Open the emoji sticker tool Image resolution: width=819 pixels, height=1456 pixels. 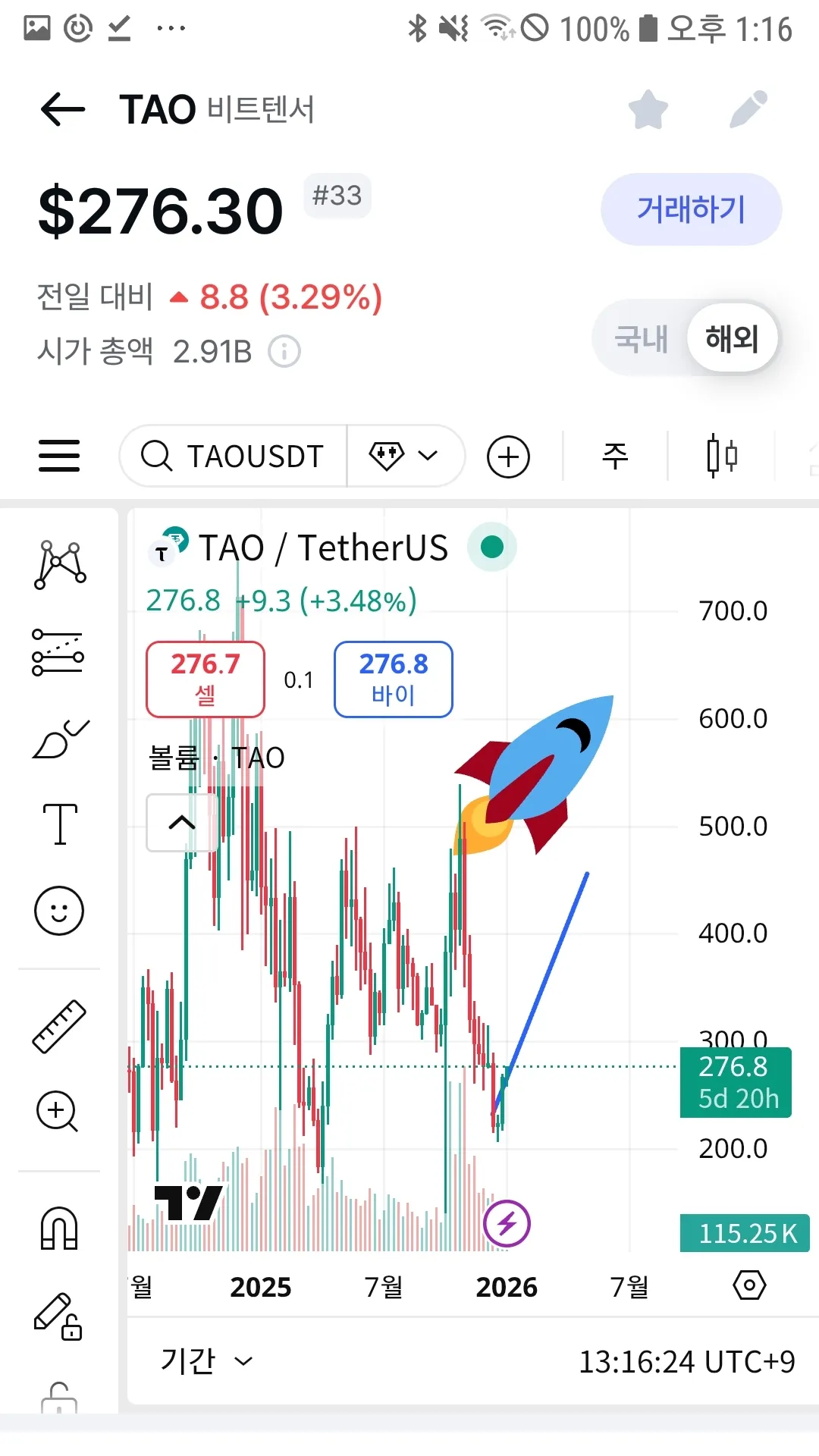pos(59,910)
